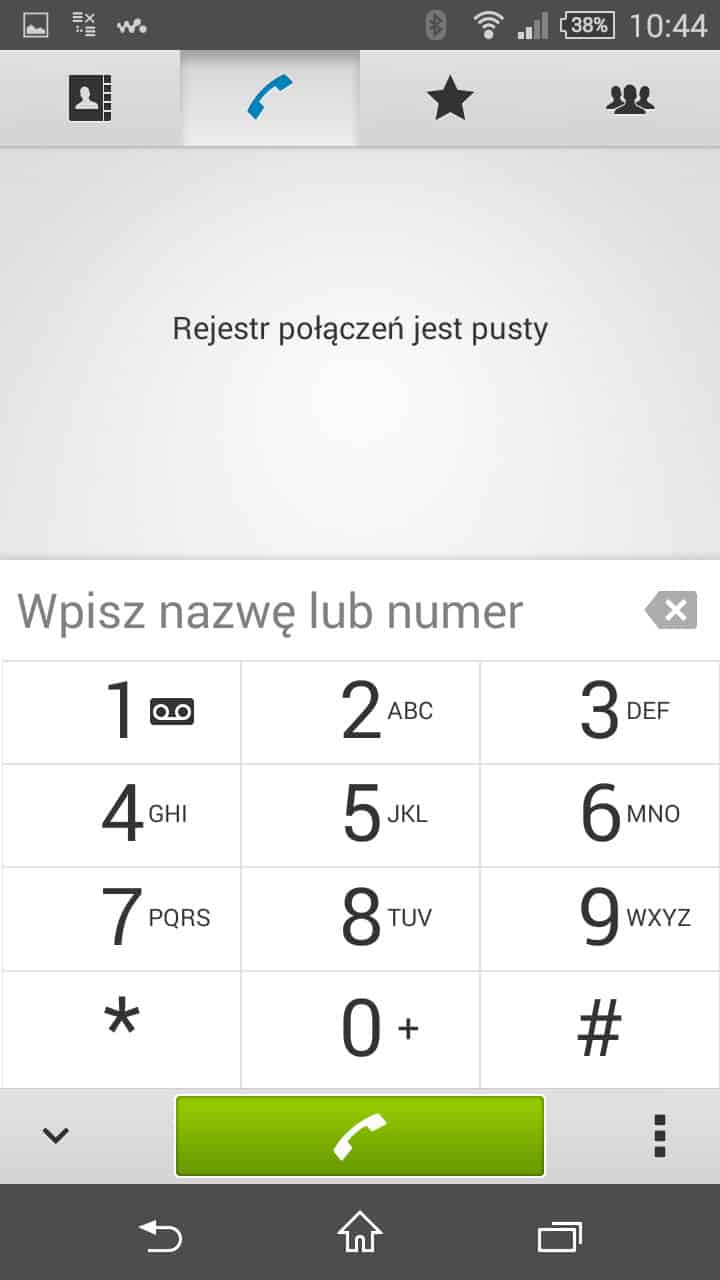Tap the 8 TUV key
The width and height of the screenshot is (720, 1280).
(x=361, y=918)
